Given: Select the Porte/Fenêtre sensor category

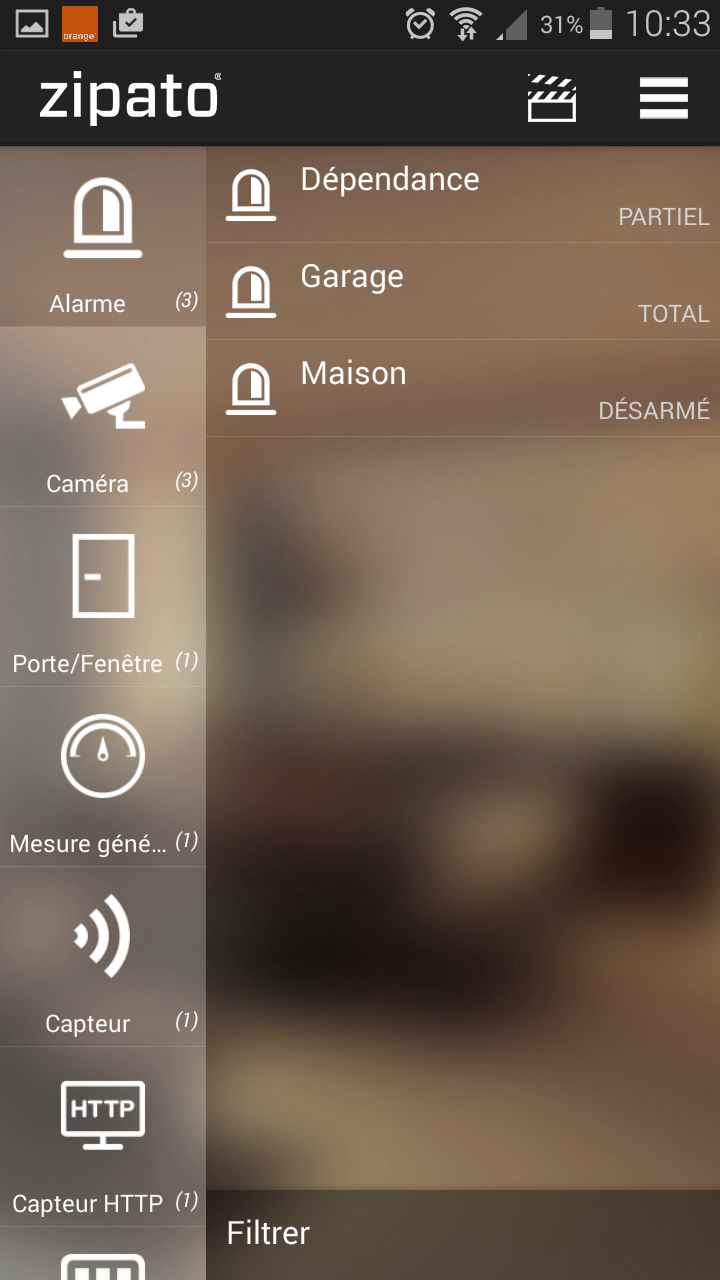Looking at the screenshot, I should coord(103,600).
